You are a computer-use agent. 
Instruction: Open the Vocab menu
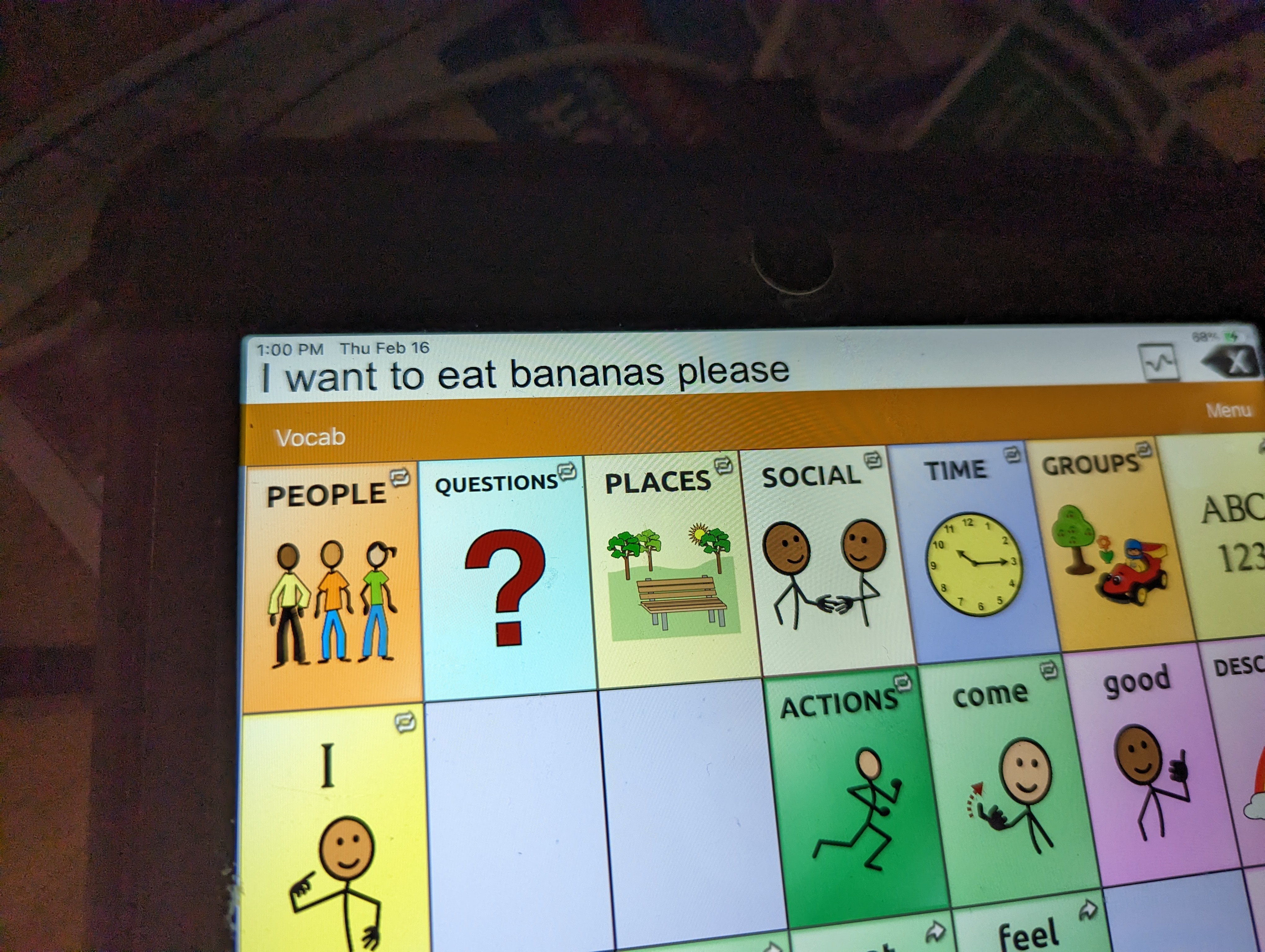click(x=311, y=438)
